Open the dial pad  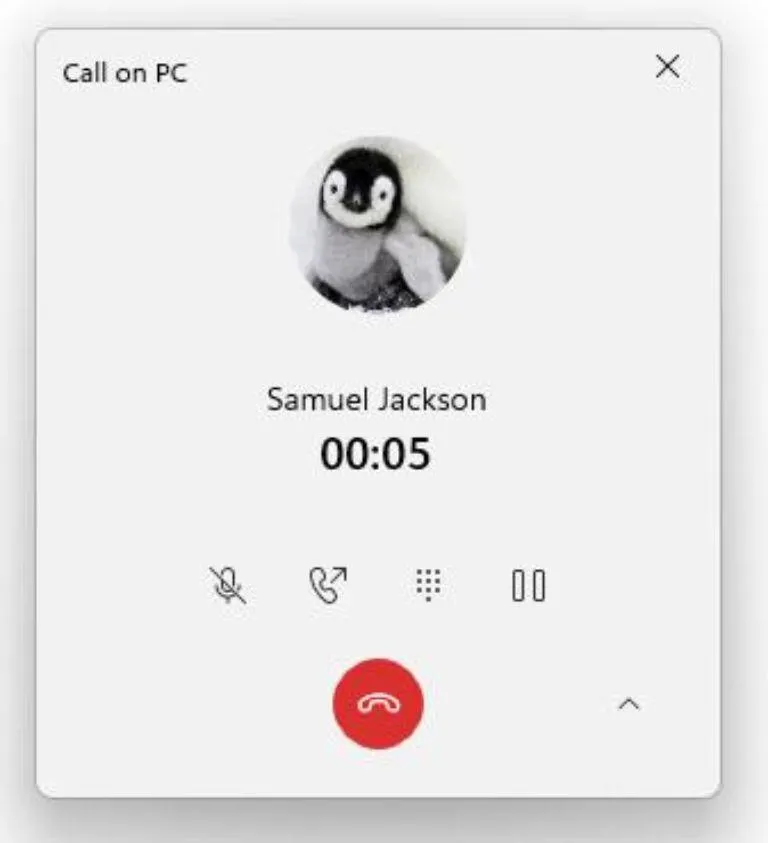point(428,585)
